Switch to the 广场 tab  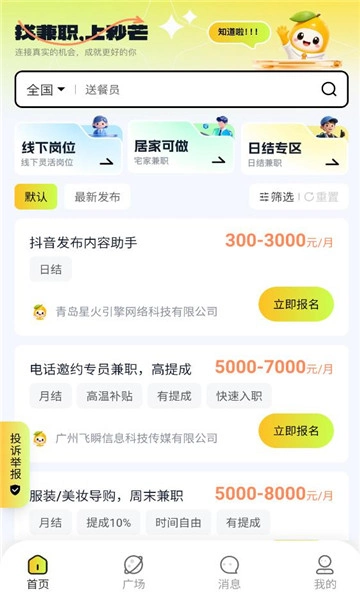pos(134,572)
